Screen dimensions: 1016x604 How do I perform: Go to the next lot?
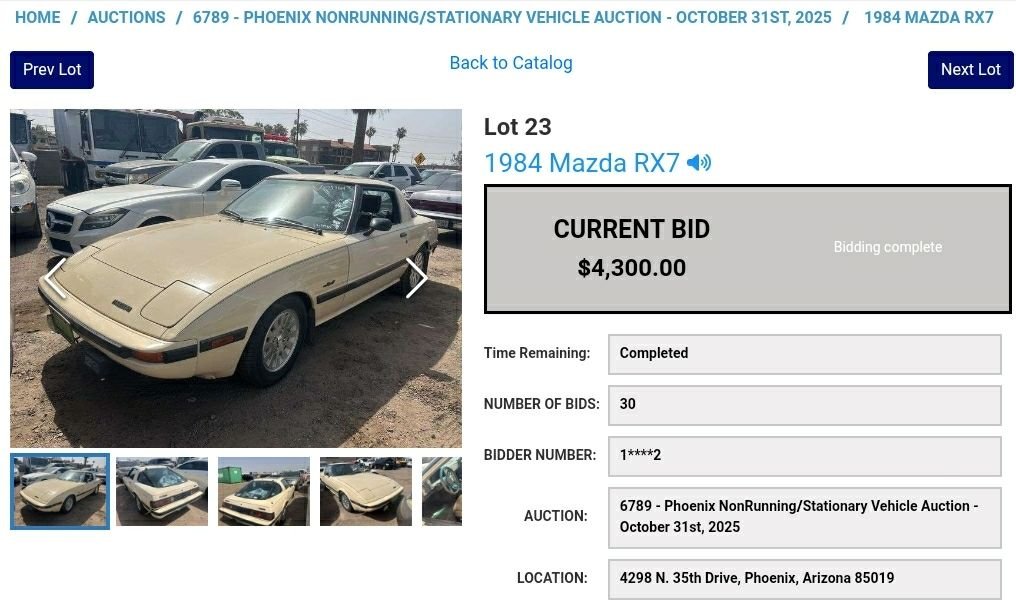pos(970,70)
